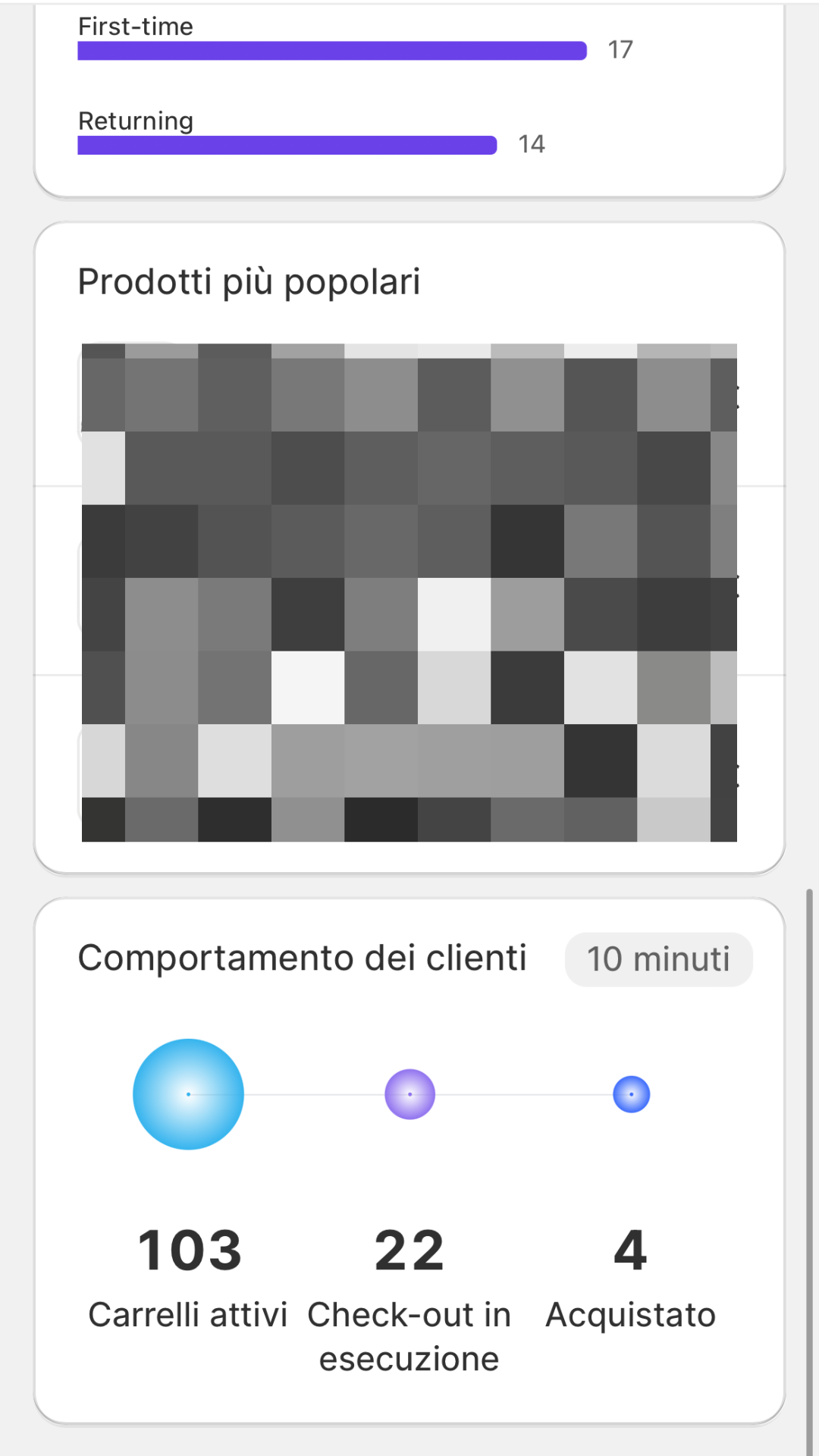Tap the popular products image grid

[x=409, y=591]
